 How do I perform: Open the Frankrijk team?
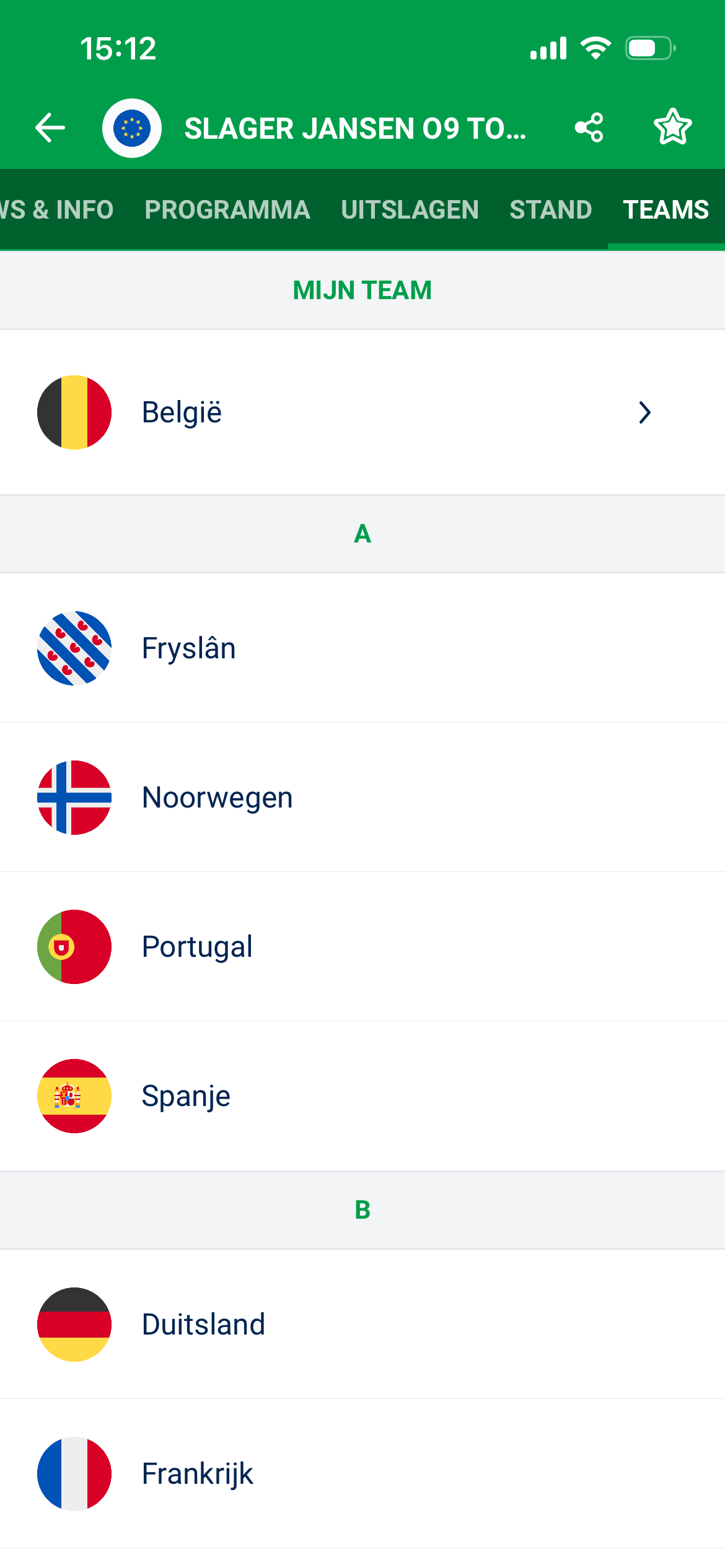click(362, 1474)
